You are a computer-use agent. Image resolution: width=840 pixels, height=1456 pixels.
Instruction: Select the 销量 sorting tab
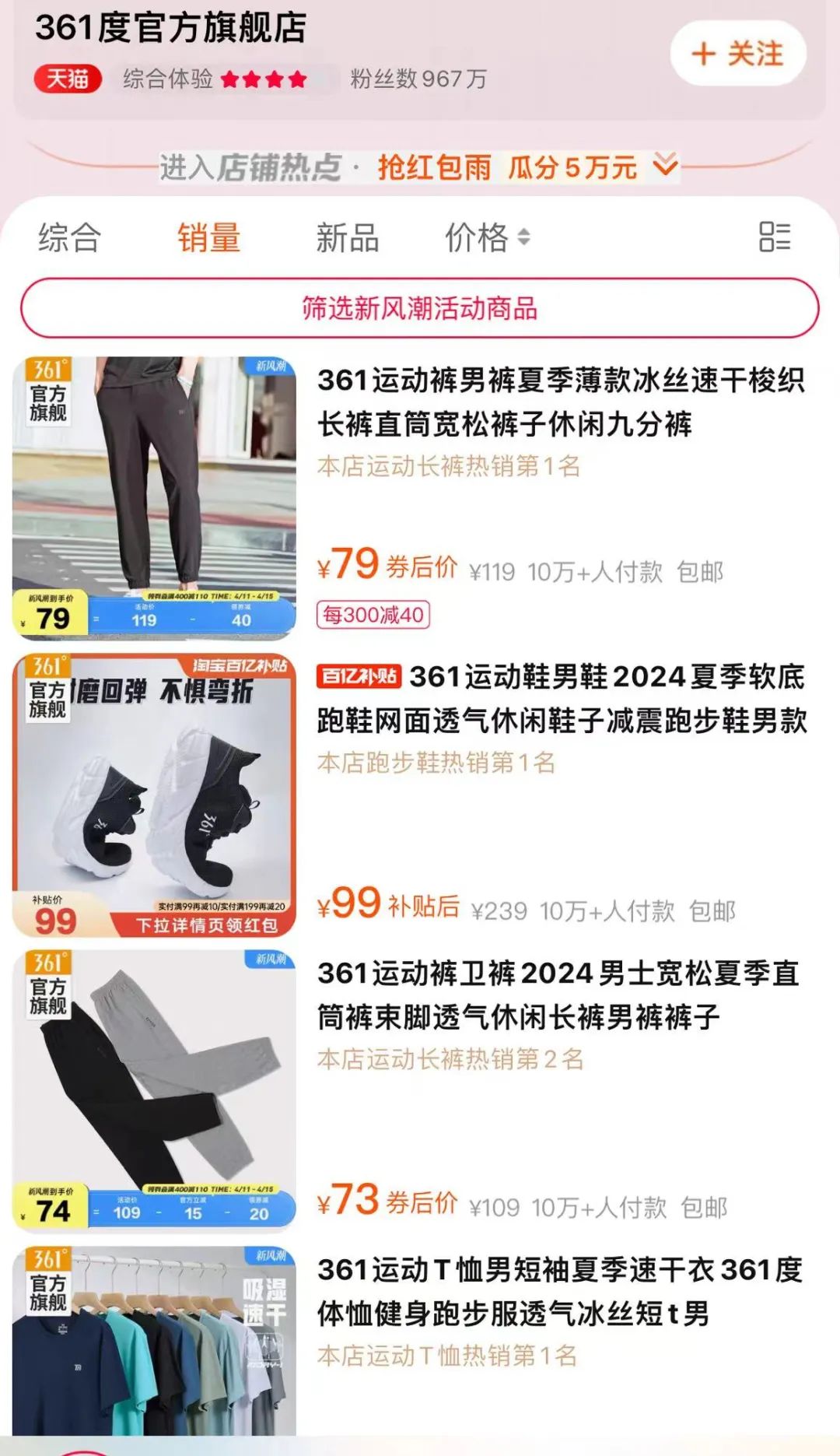208,237
